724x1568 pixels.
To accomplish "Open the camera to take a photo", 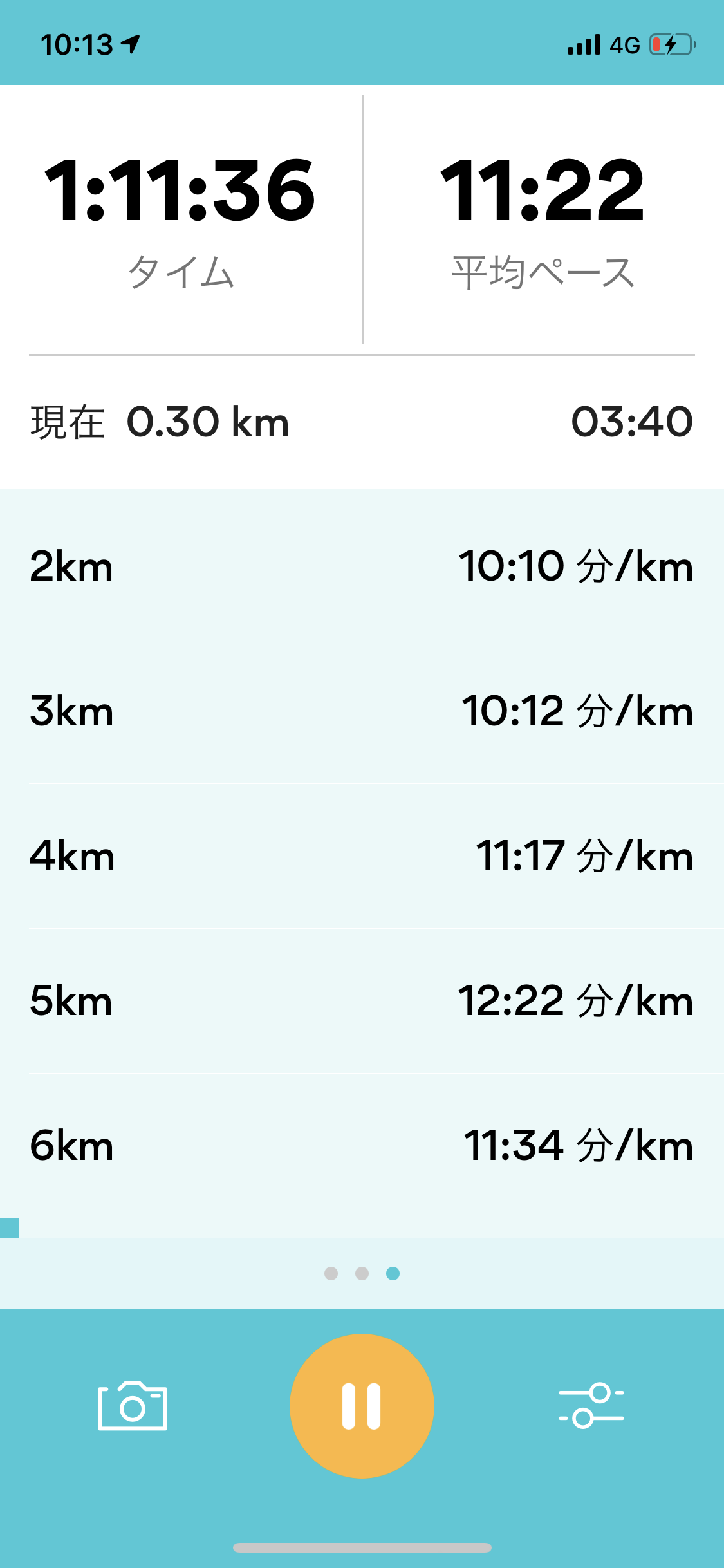I will (133, 1406).
